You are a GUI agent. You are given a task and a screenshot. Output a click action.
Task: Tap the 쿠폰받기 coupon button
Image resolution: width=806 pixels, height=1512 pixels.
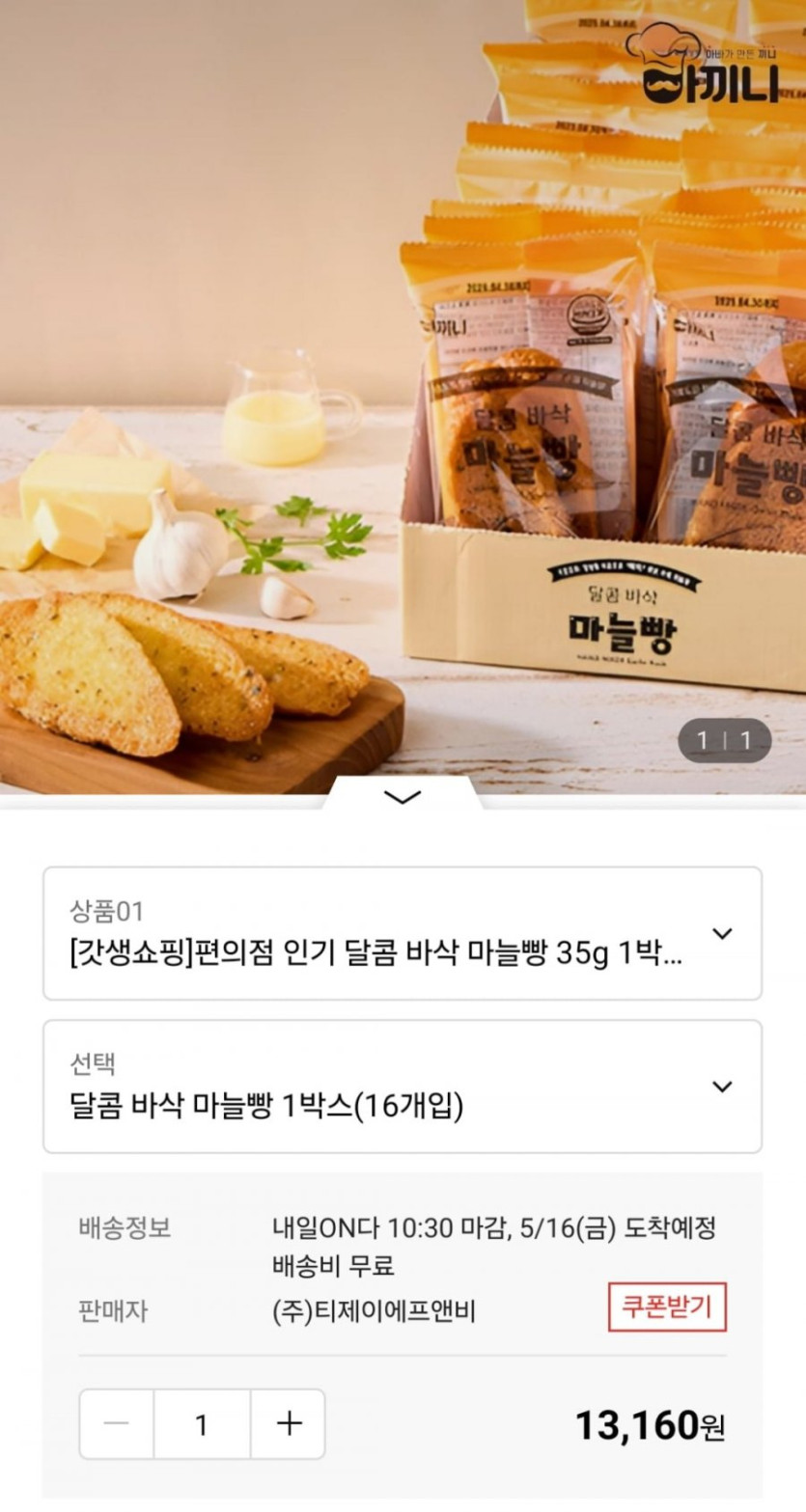pos(667,1307)
